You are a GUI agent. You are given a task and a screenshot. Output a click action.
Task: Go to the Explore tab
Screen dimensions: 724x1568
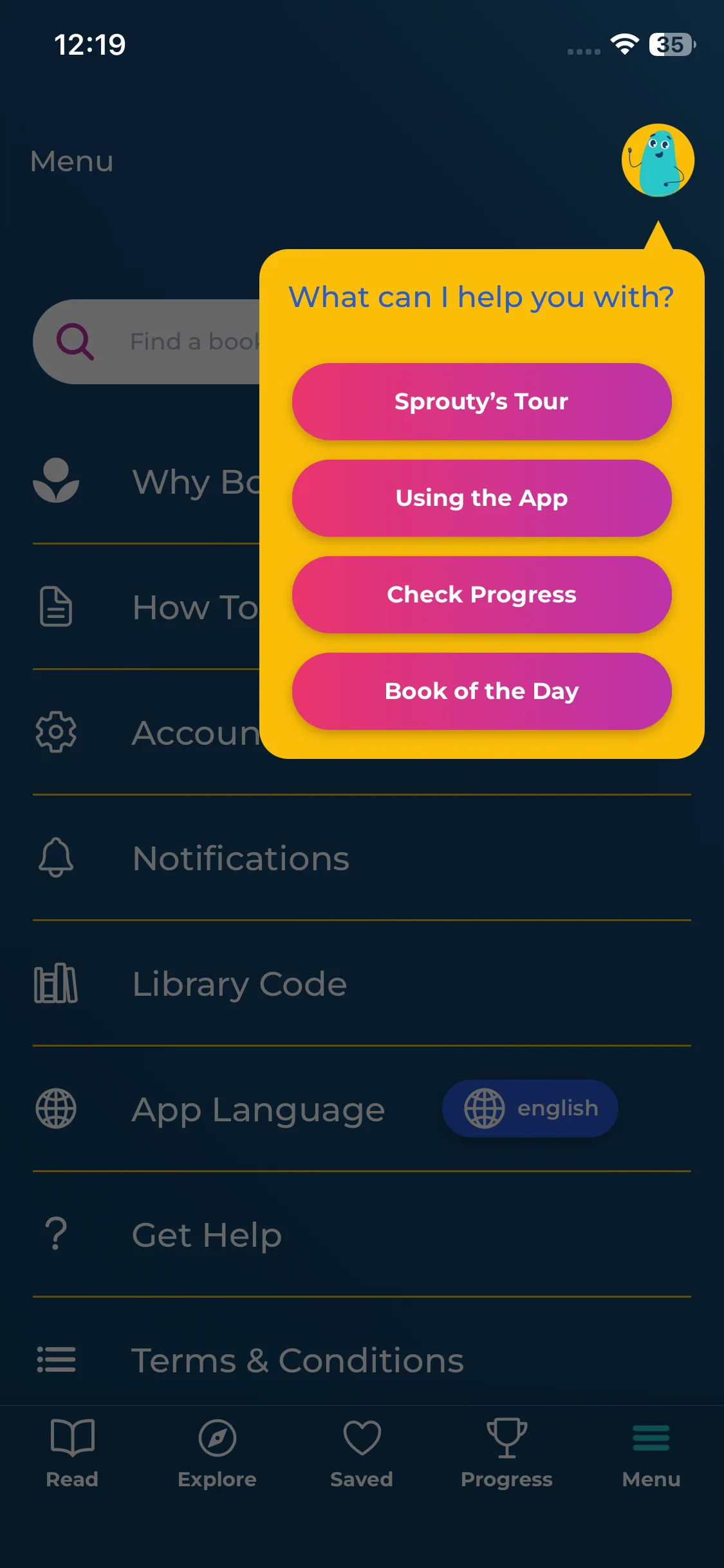click(217, 1453)
